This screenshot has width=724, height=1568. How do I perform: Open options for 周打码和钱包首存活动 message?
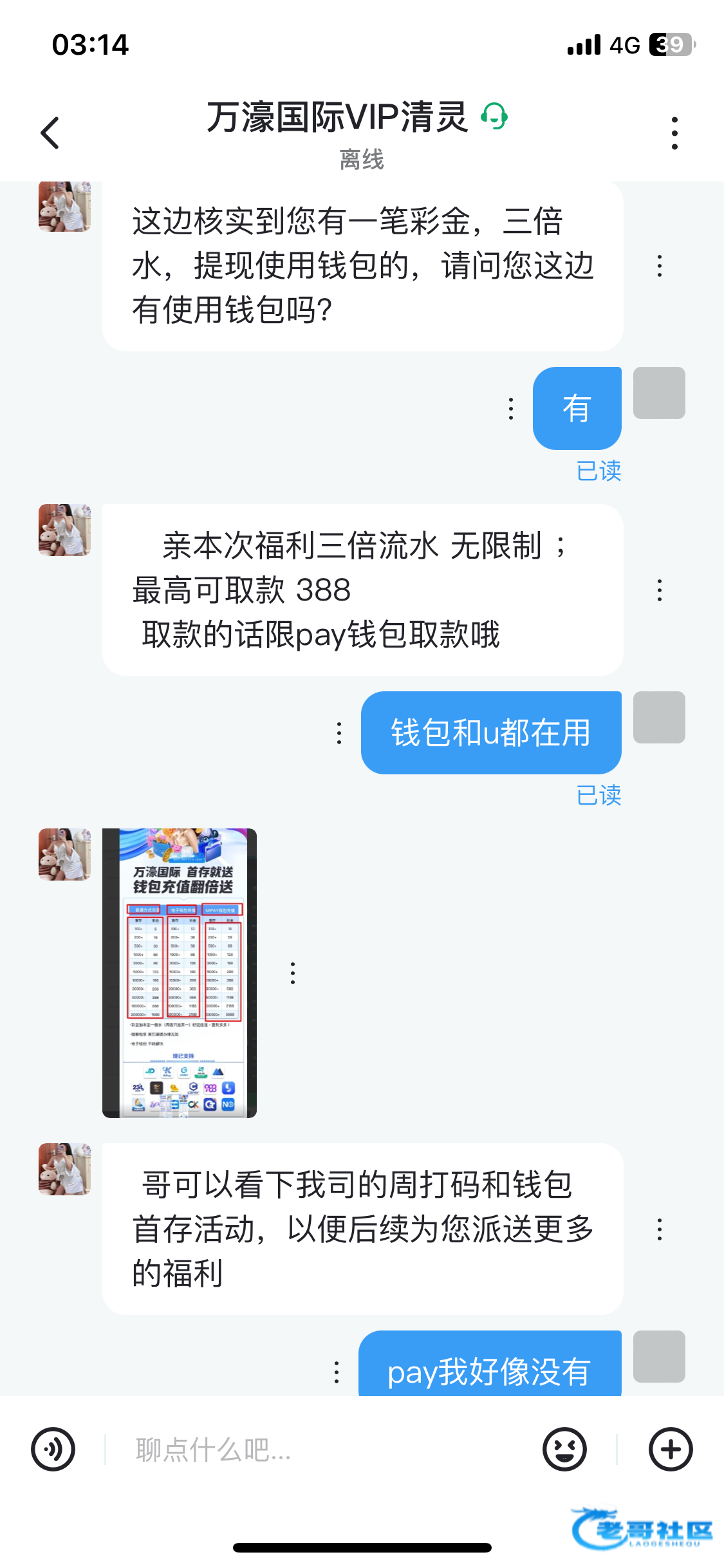660,1229
